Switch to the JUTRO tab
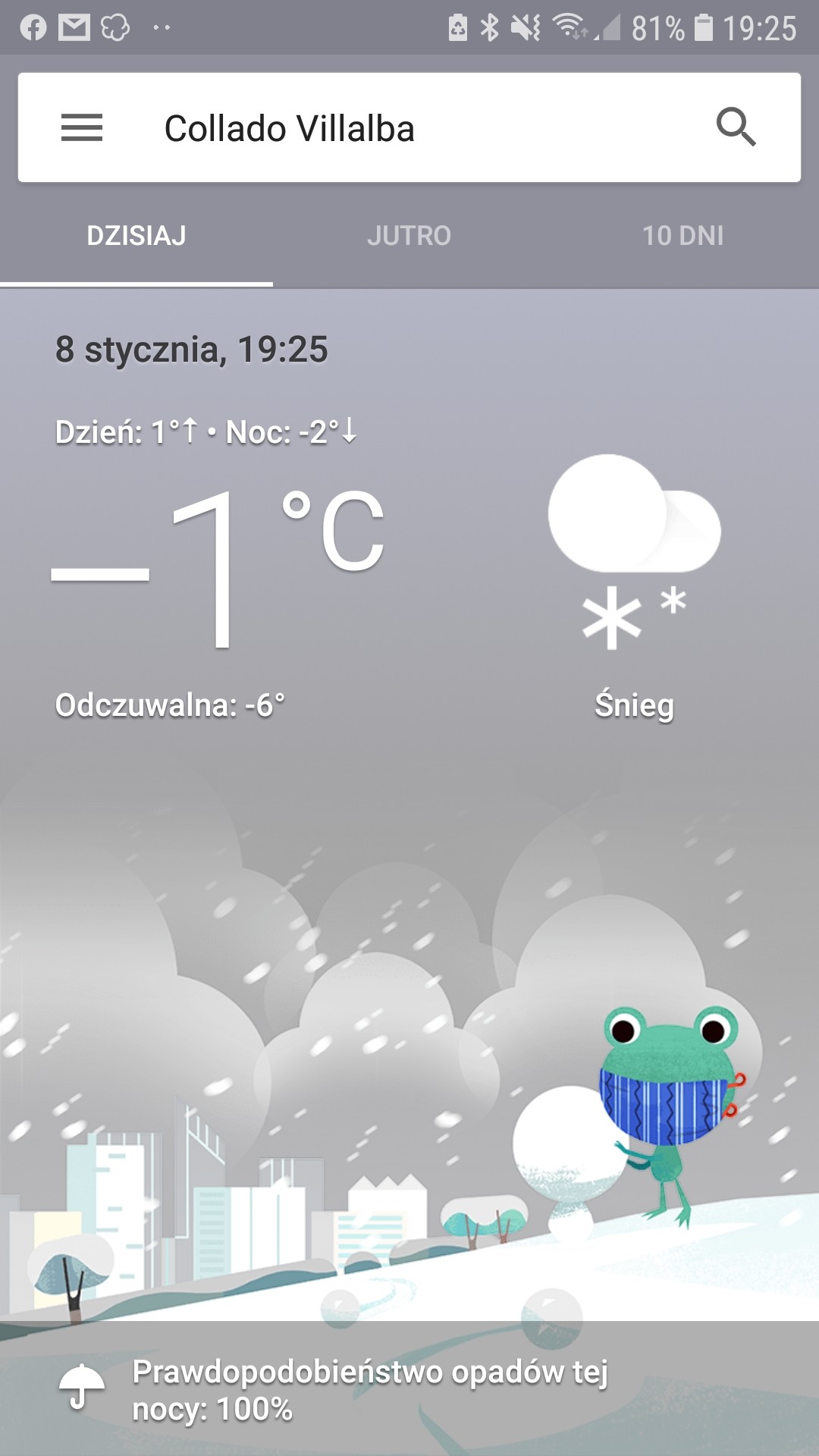This screenshot has height=1456, width=819. pyautogui.click(x=409, y=236)
